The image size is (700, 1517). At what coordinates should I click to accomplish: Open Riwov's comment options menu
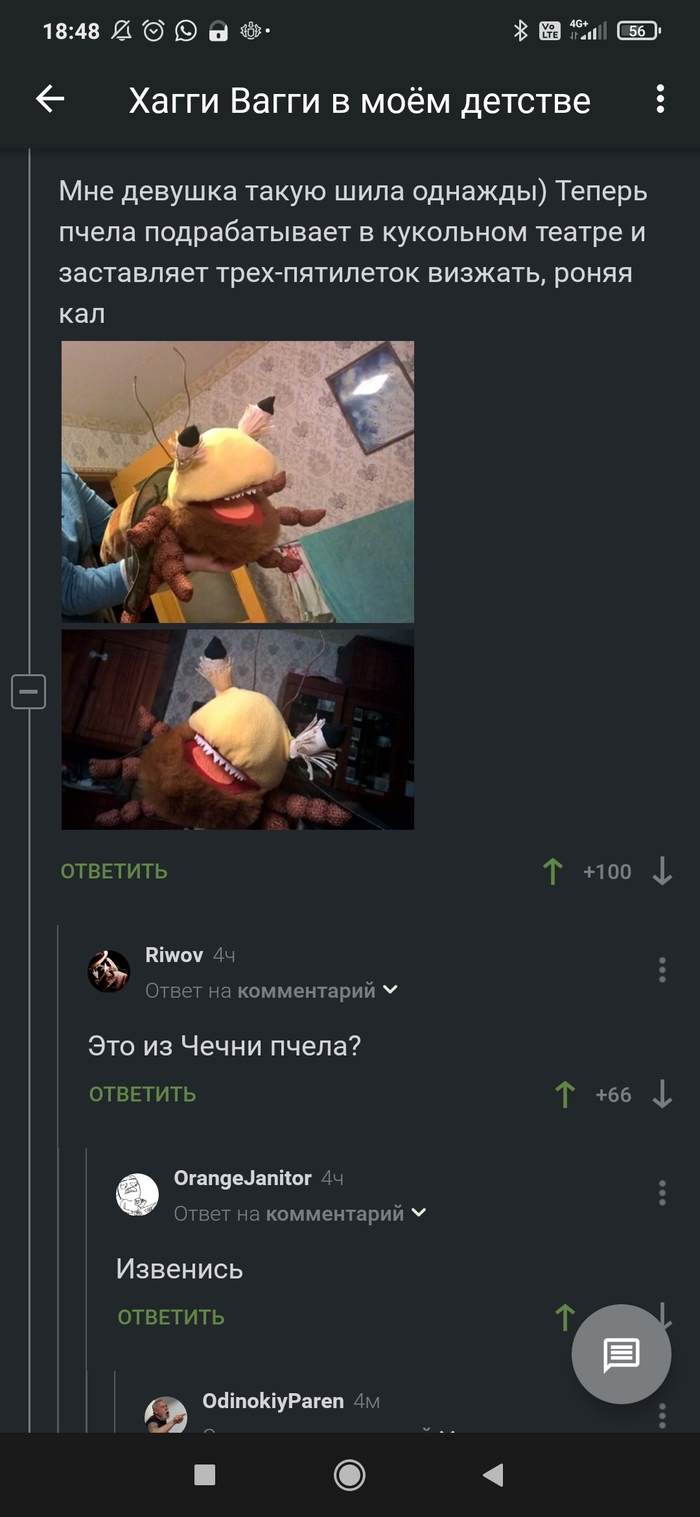point(662,970)
